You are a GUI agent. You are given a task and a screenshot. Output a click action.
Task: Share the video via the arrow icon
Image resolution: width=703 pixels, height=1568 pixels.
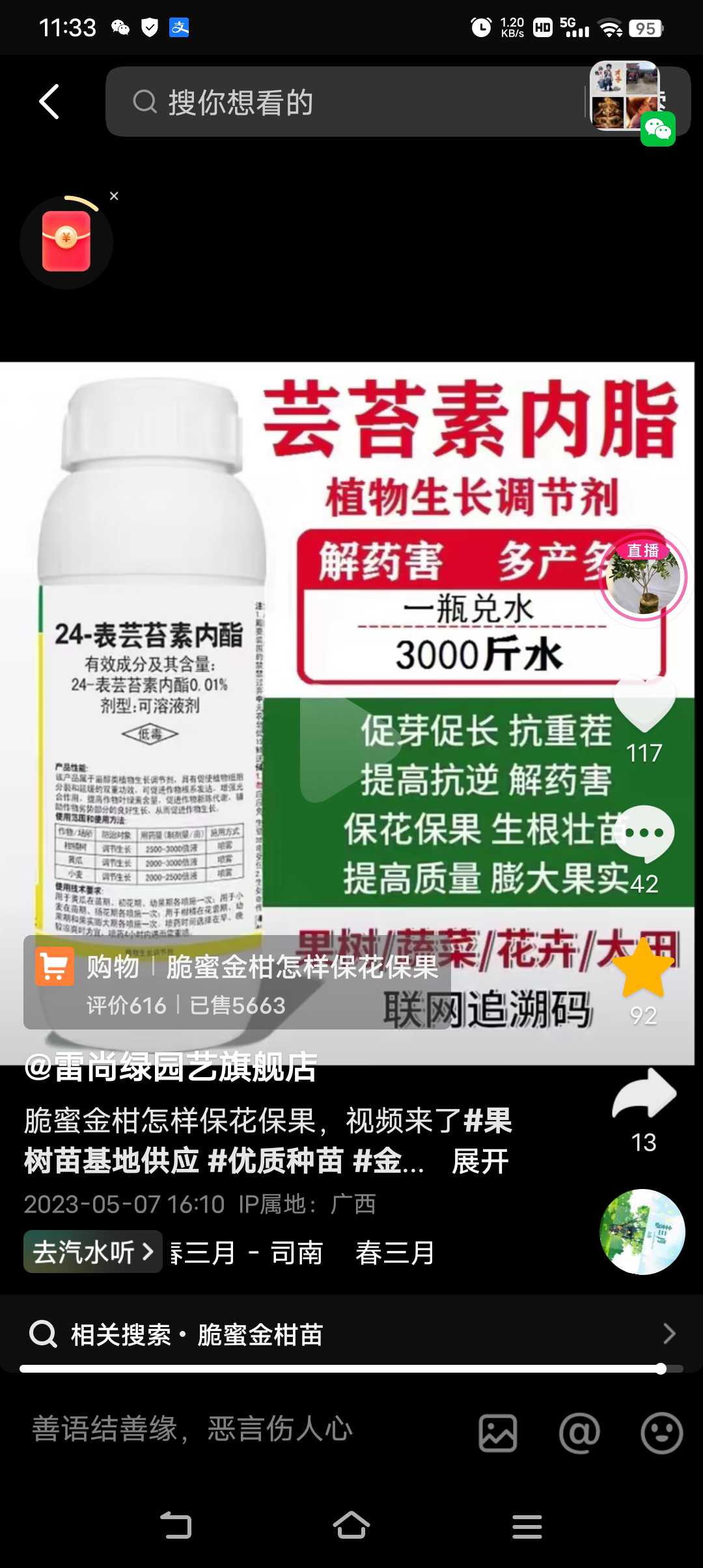point(644,1094)
